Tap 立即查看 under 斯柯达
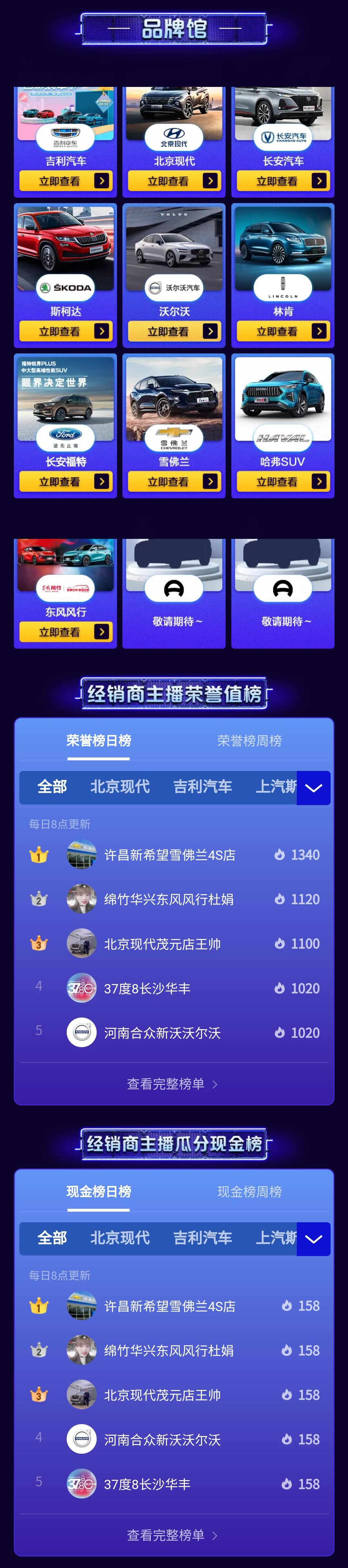The width and height of the screenshot is (348, 1568). pos(65,331)
